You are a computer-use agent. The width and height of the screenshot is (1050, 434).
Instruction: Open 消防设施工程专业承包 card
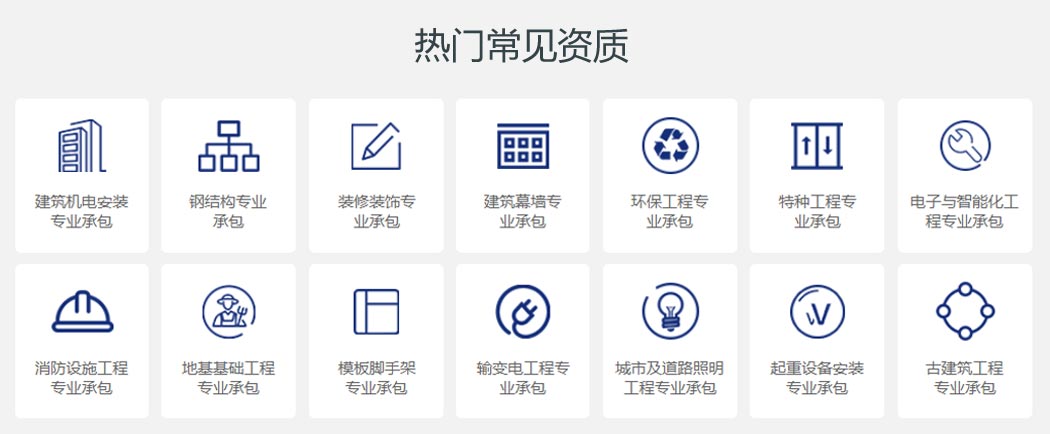(82, 341)
